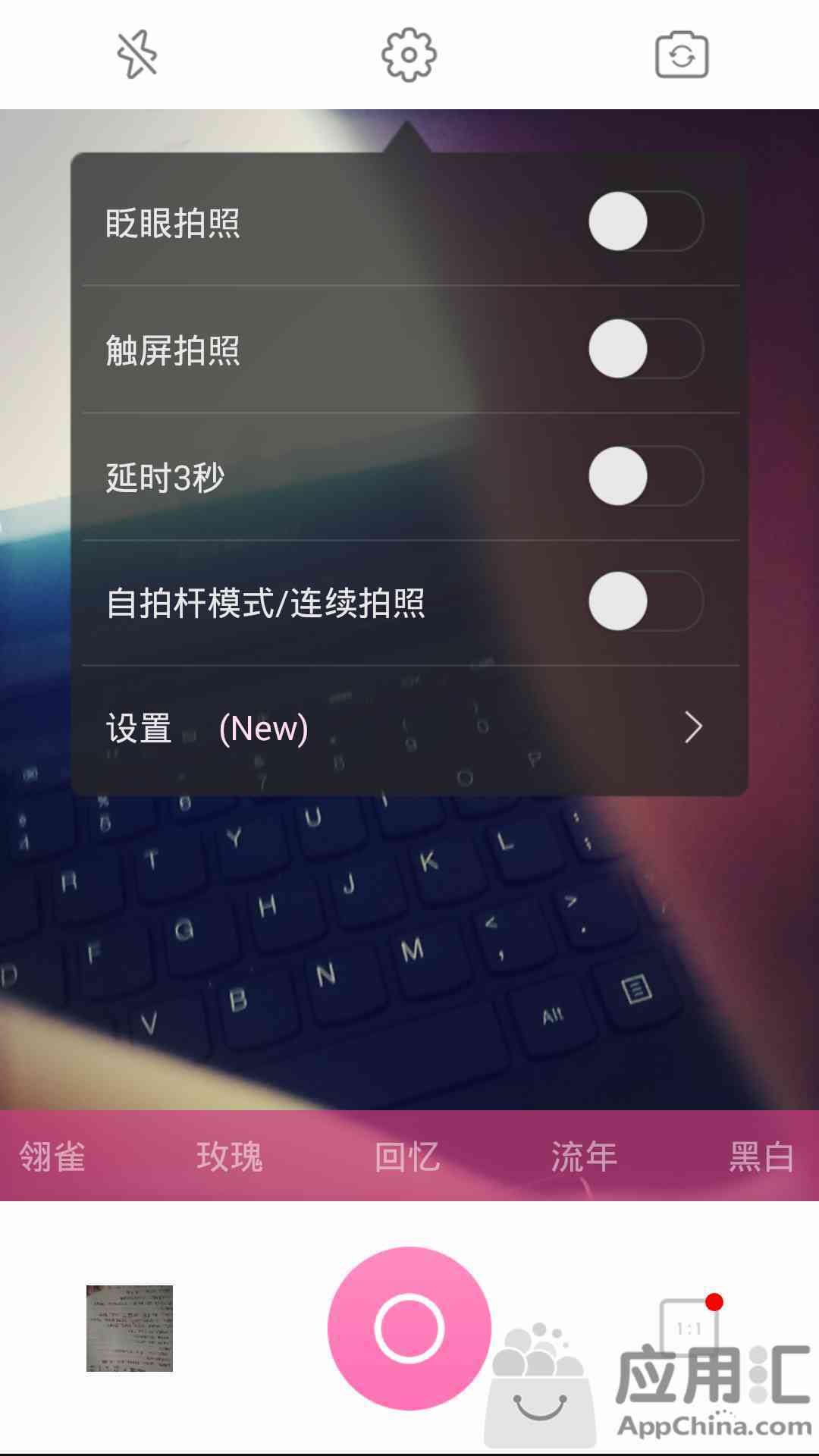The width and height of the screenshot is (819, 1456).
Task: Apply the 回忆 filter
Action: (x=406, y=1156)
